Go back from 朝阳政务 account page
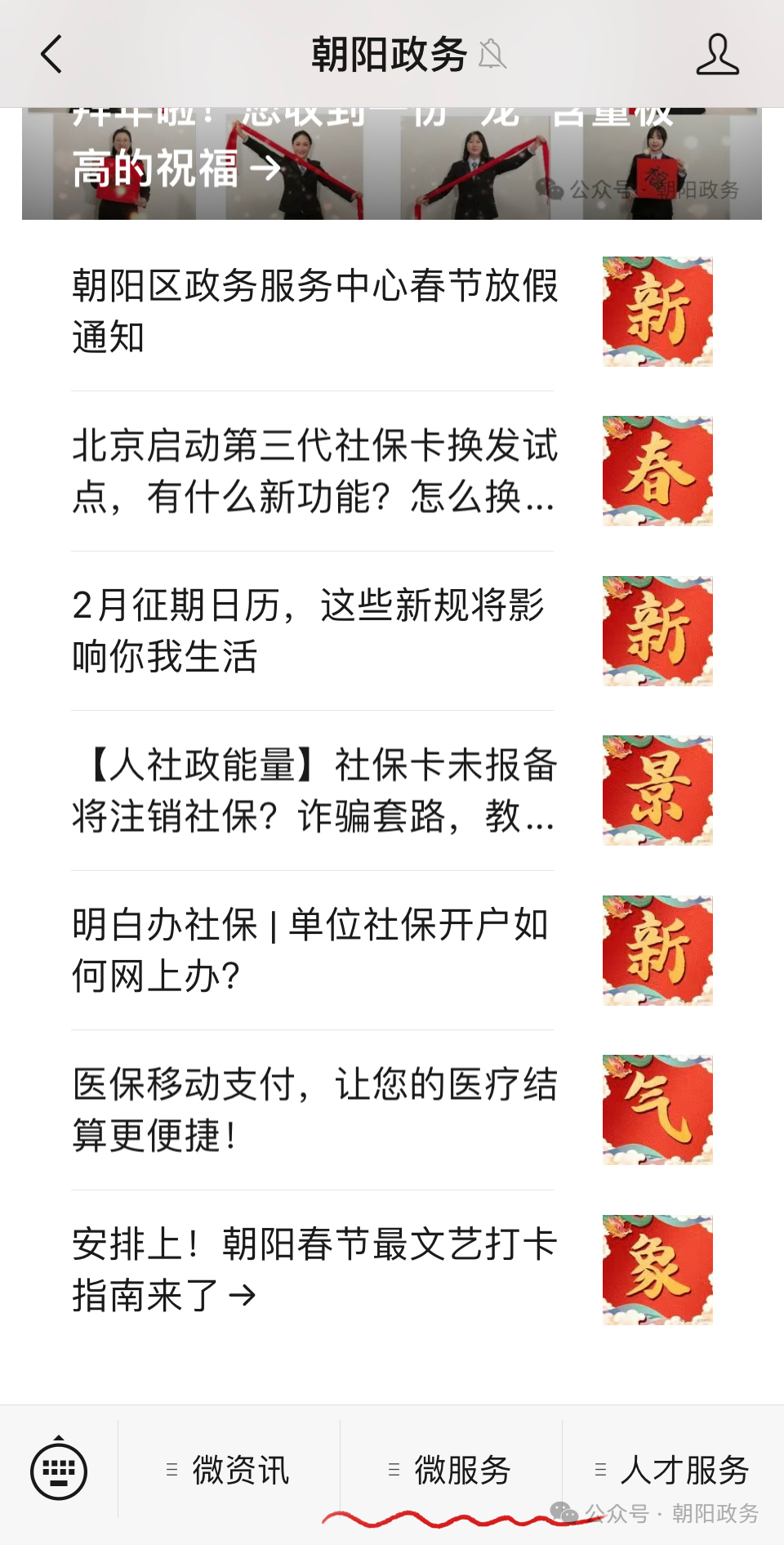This screenshot has height=1545, width=784. point(51,55)
